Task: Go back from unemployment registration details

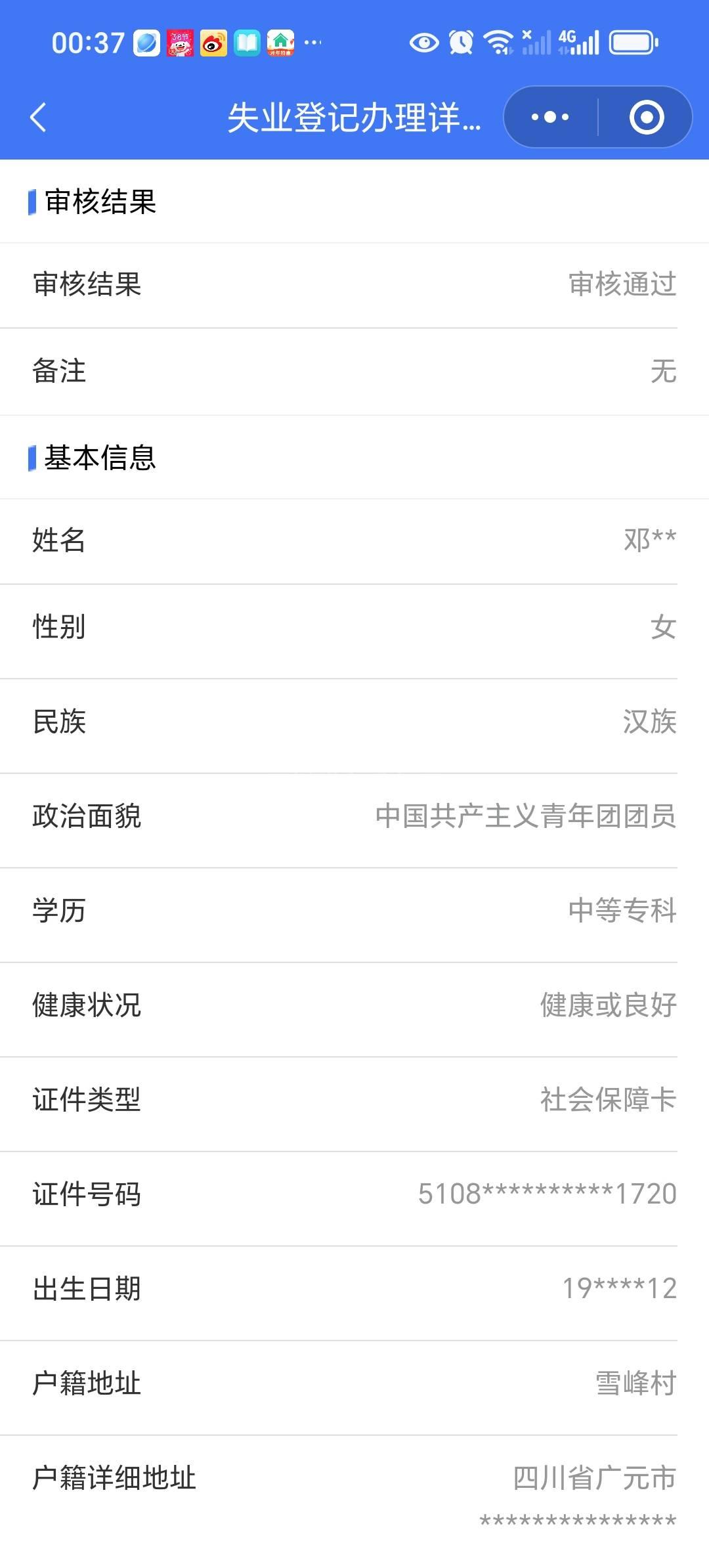Action: point(39,118)
